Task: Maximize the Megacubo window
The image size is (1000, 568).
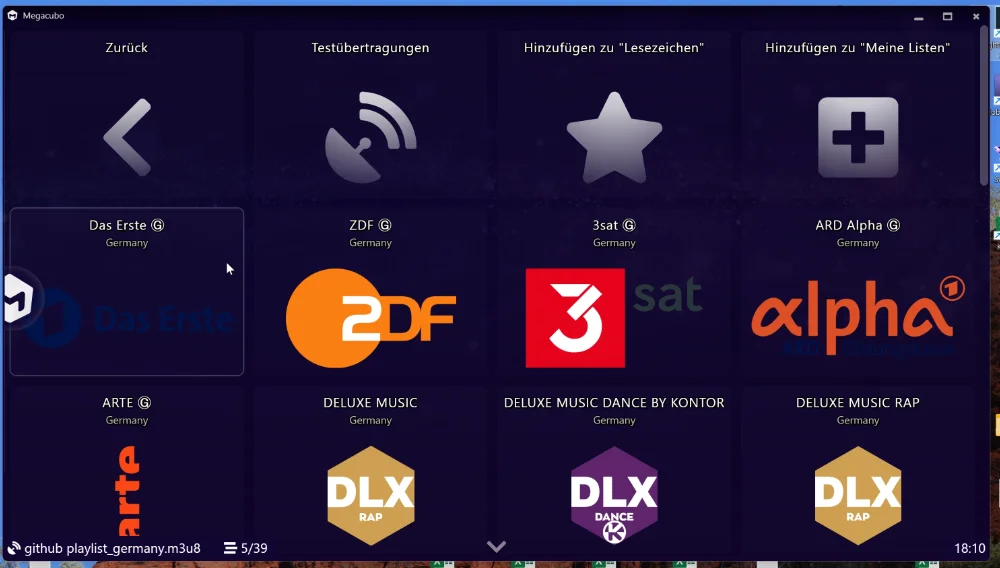Action: point(947,16)
